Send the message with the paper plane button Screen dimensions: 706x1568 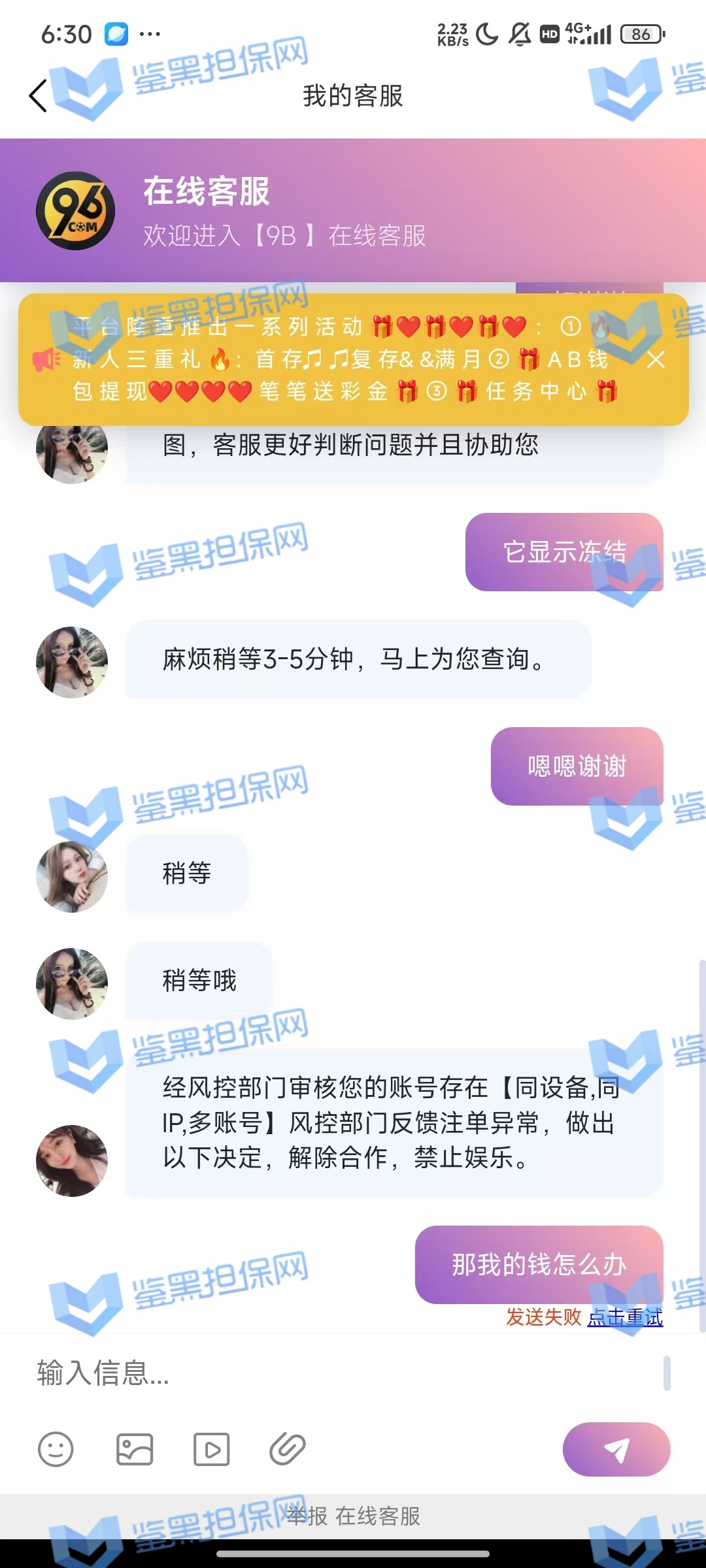click(x=616, y=1449)
